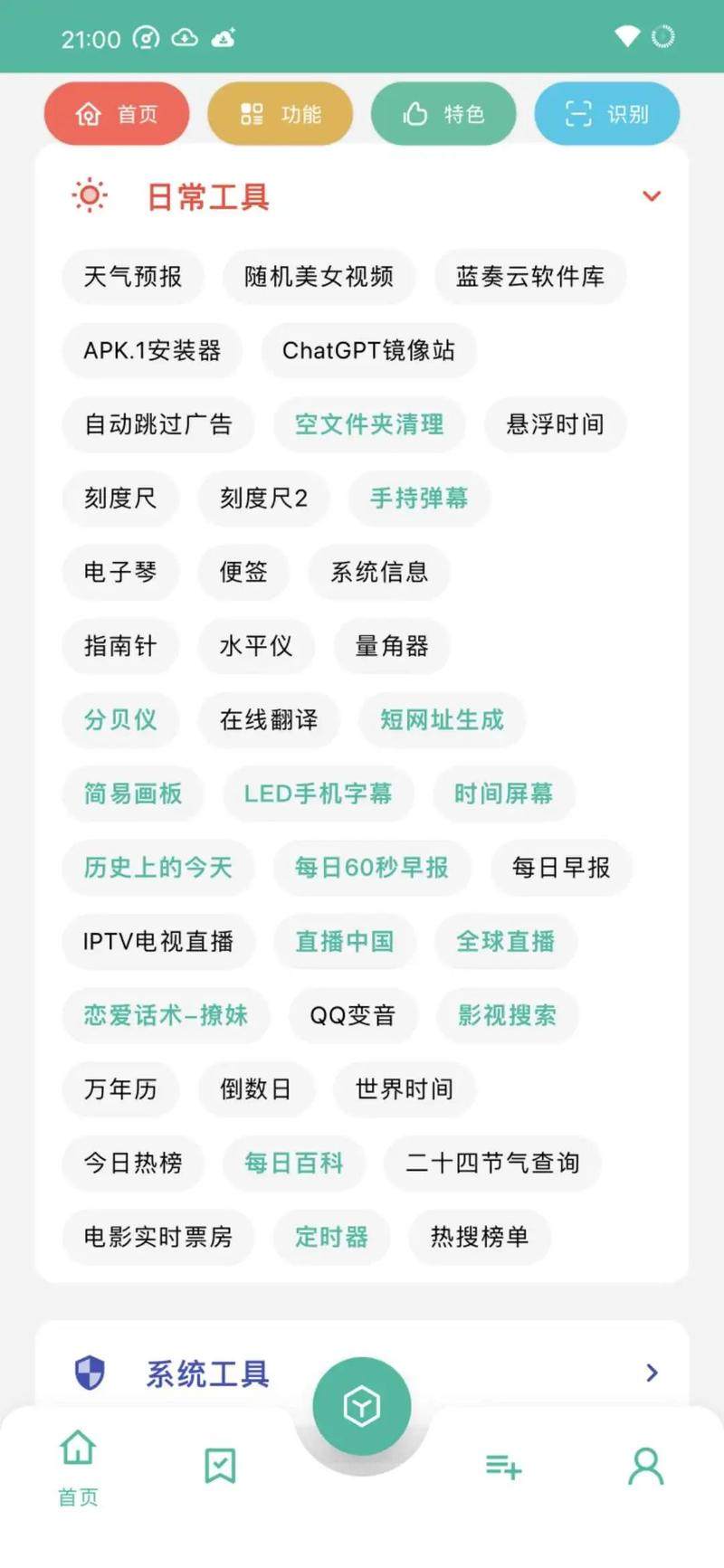Switch to the 功能 tab

pyautogui.click(x=280, y=114)
